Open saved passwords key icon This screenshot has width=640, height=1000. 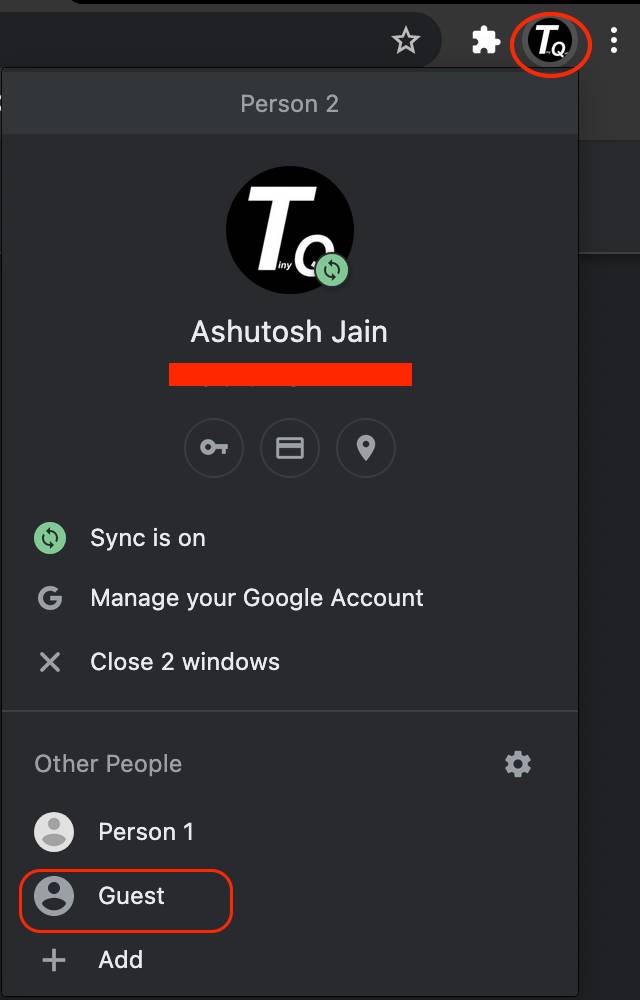coord(214,448)
